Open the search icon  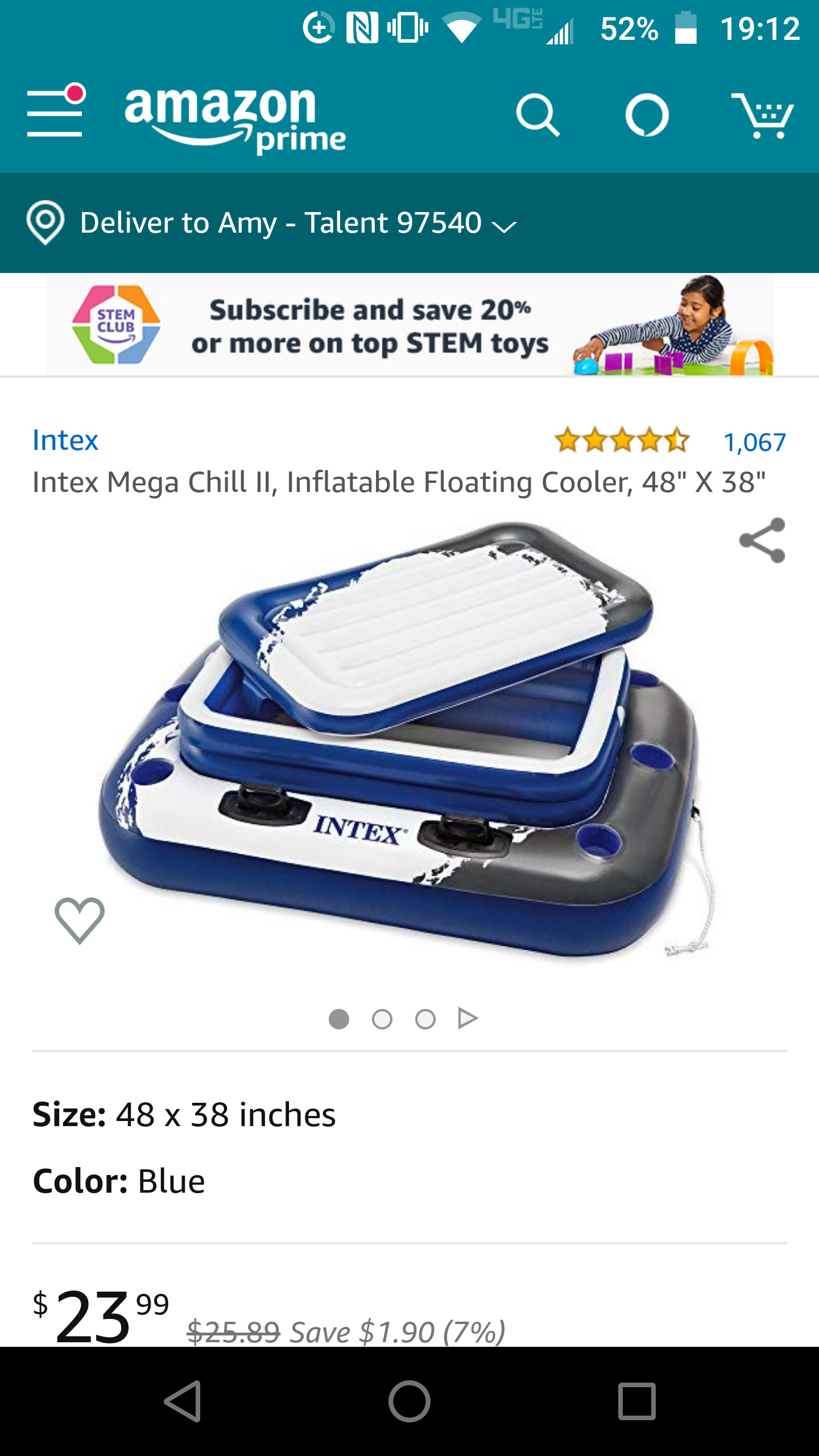[537, 115]
